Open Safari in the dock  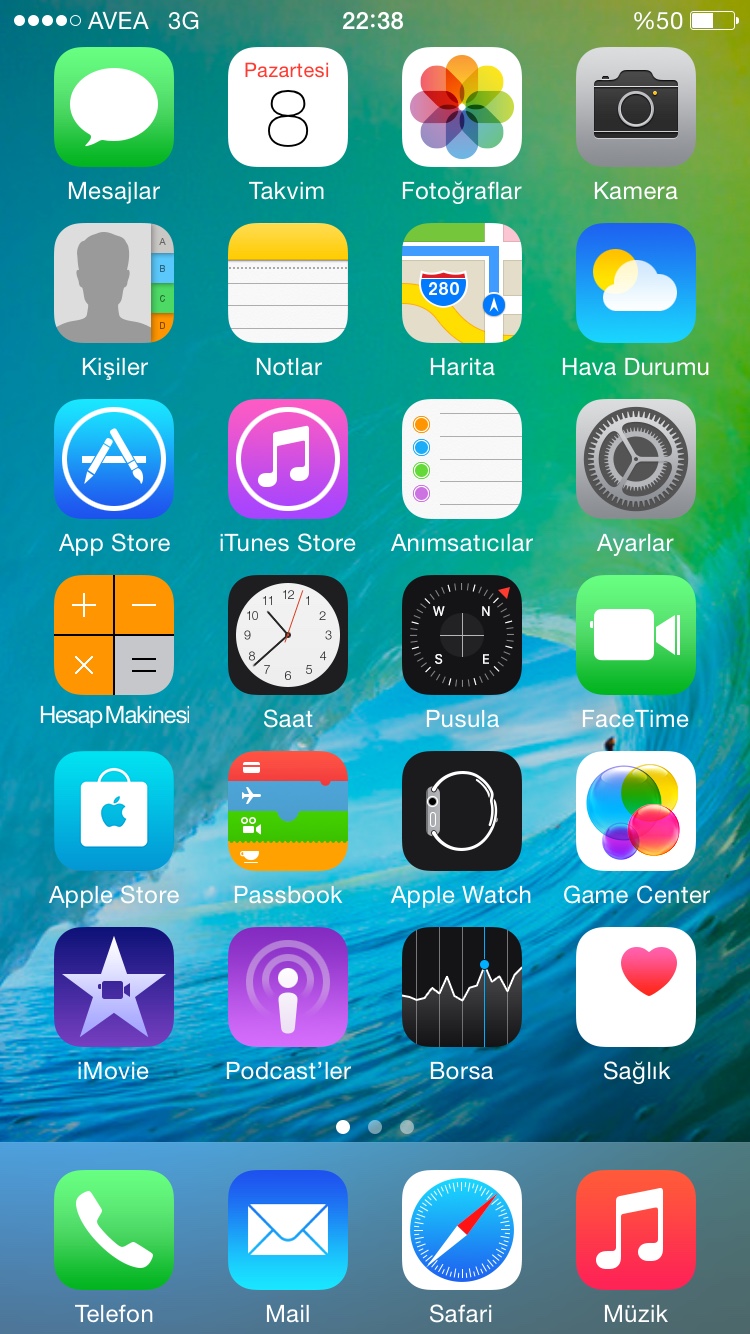click(462, 1230)
